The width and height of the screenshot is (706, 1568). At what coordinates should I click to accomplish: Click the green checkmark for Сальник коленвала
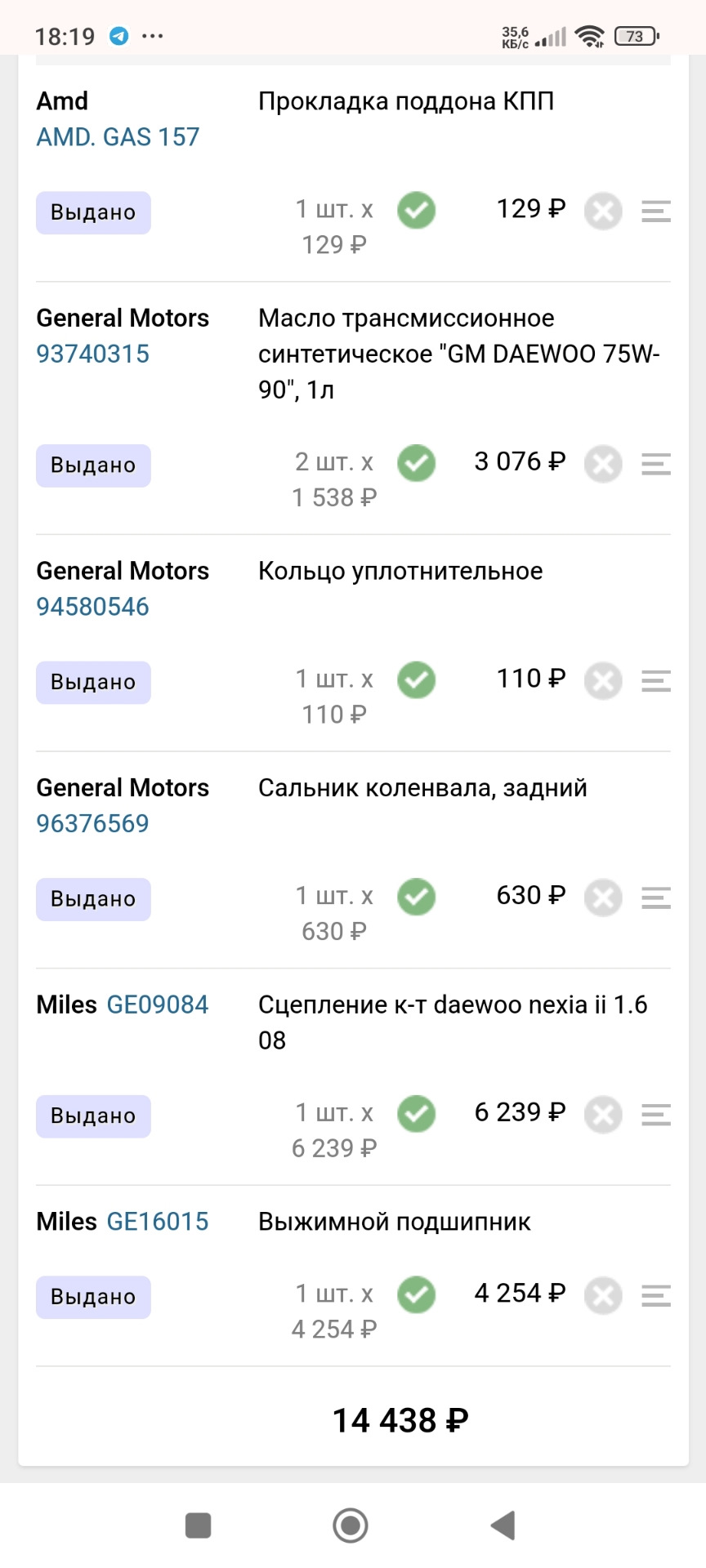pyautogui.click(x=416, y=897)
